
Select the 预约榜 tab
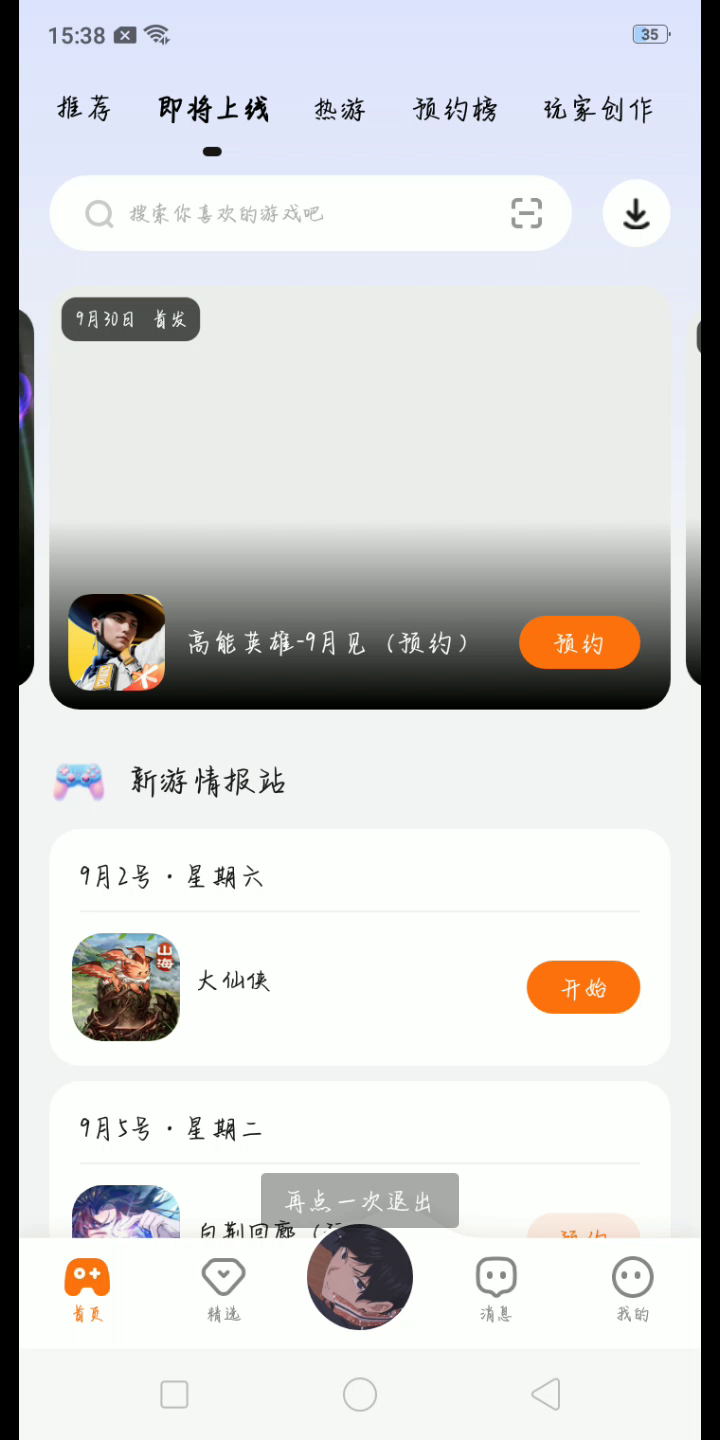[x=455, y=109]
